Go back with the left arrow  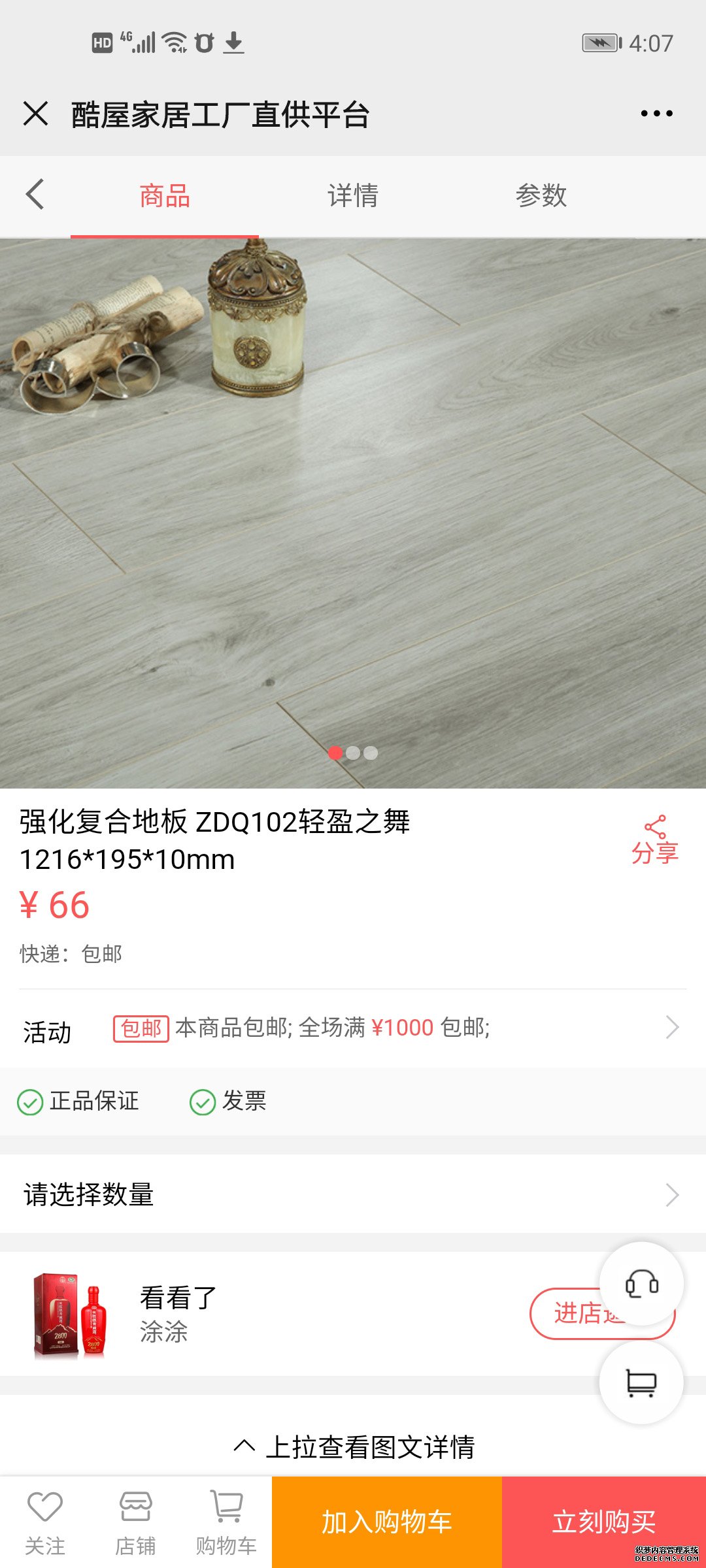tap(35, 195)
